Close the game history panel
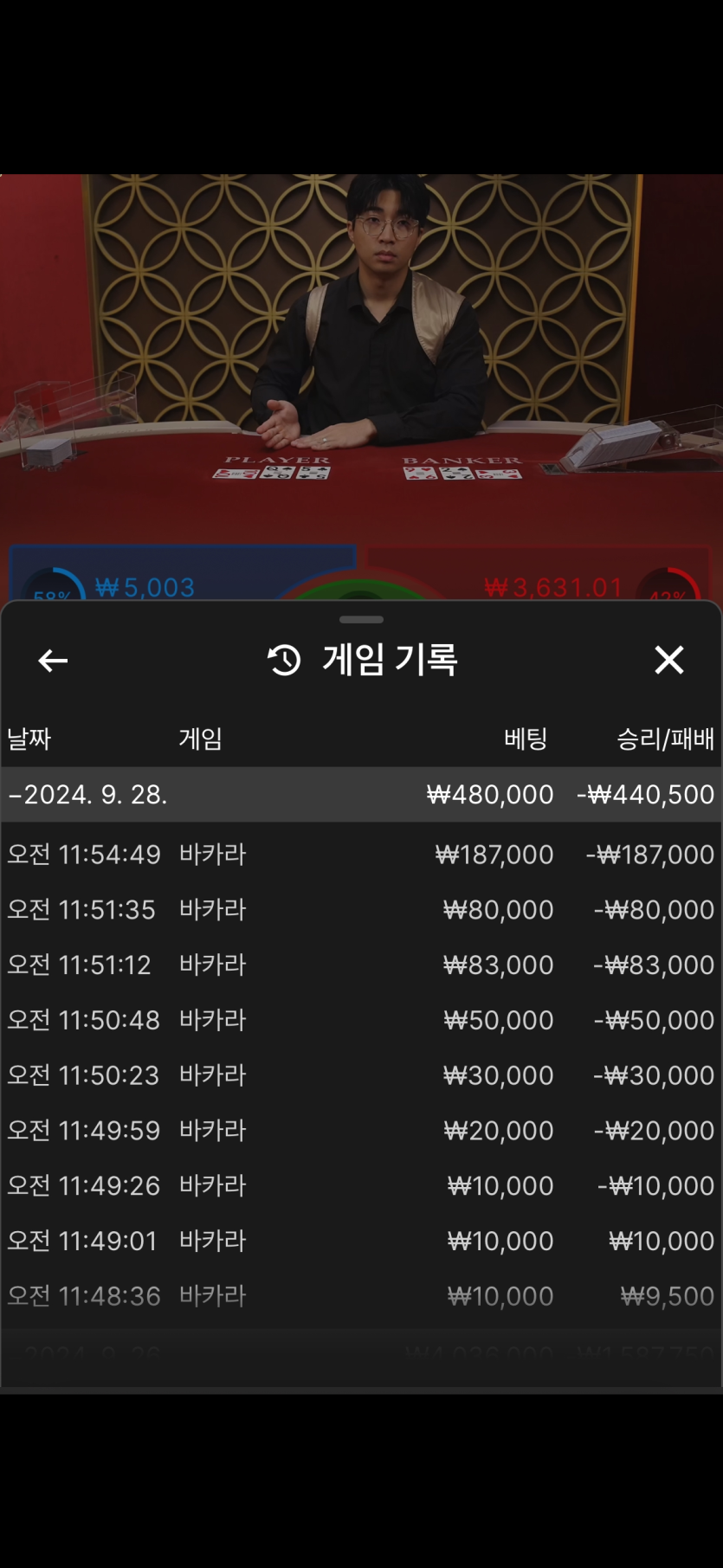The height and width of the screenshot is (1568, 723). (x=668, y=660)
